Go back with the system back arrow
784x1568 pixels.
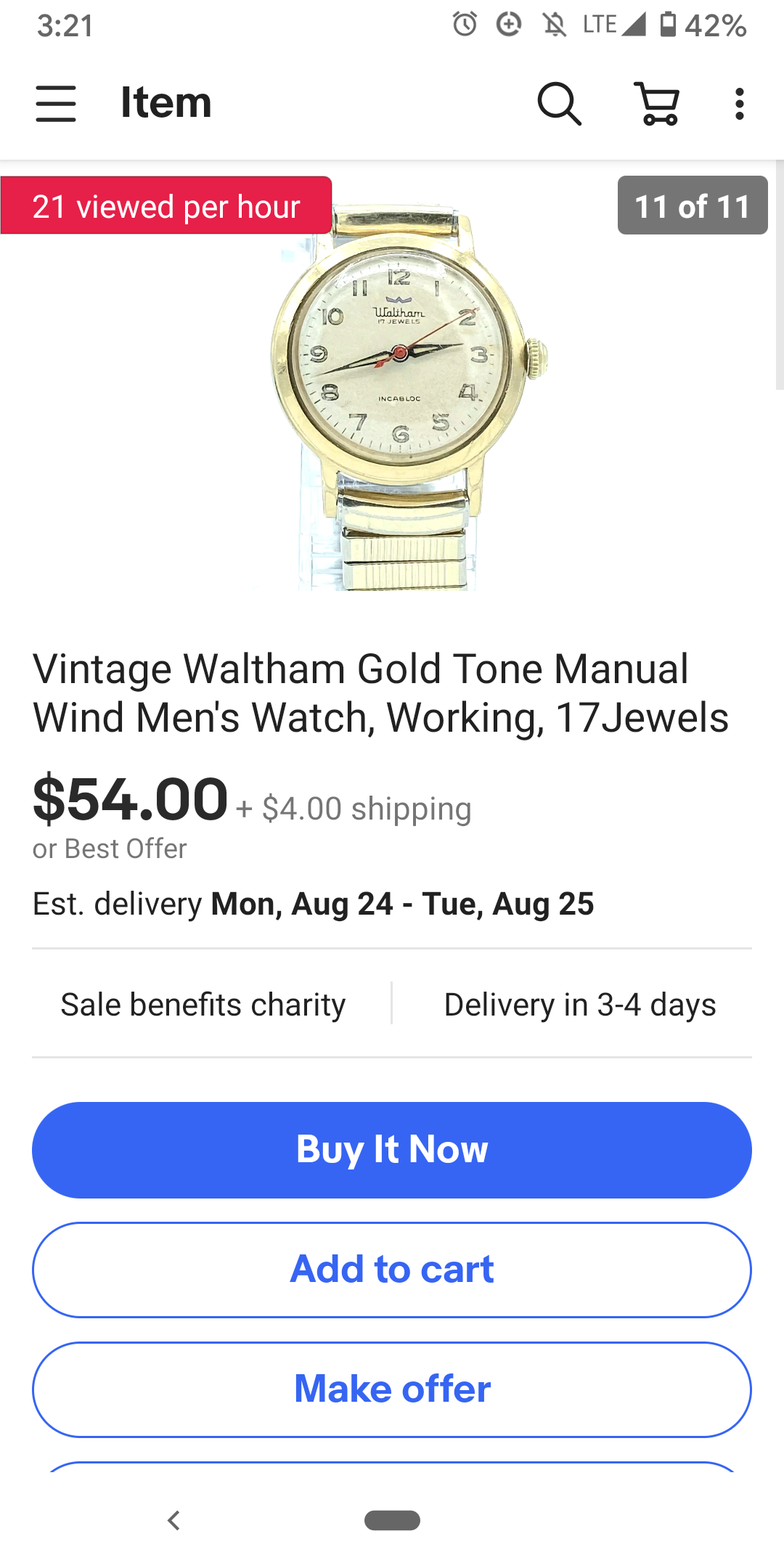(173, 1520)
